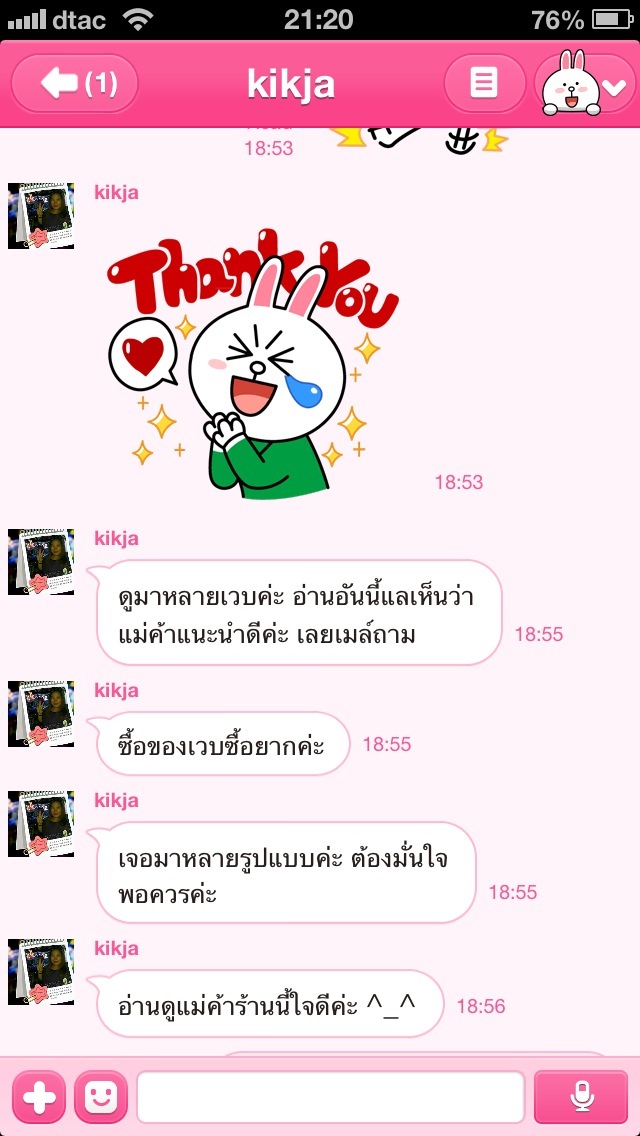Viewport: 640px width, 1136px height.
Task: Go back to the chat list
Action: (x=75, y=84)
